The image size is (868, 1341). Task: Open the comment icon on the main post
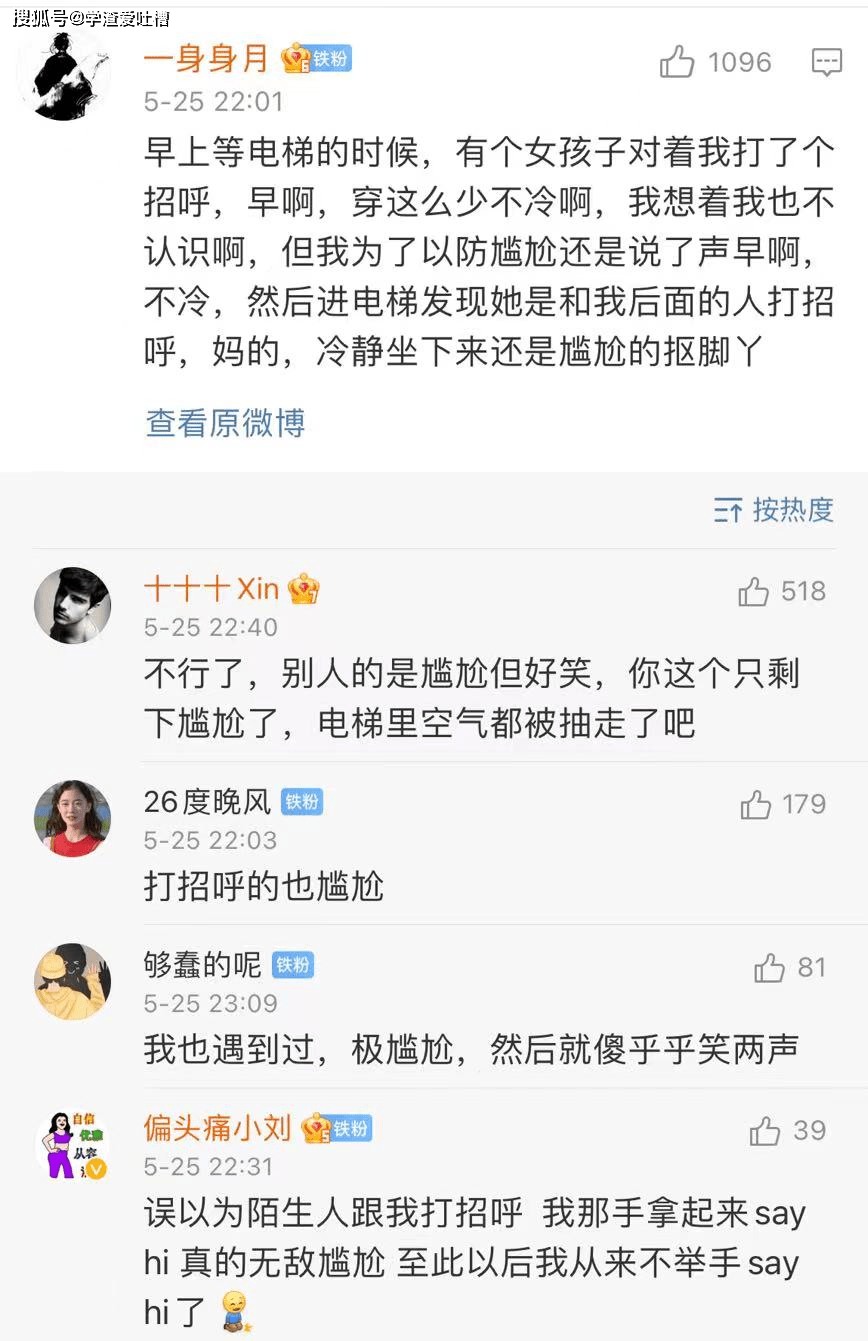pyautogui.click(x=827, y=62)
